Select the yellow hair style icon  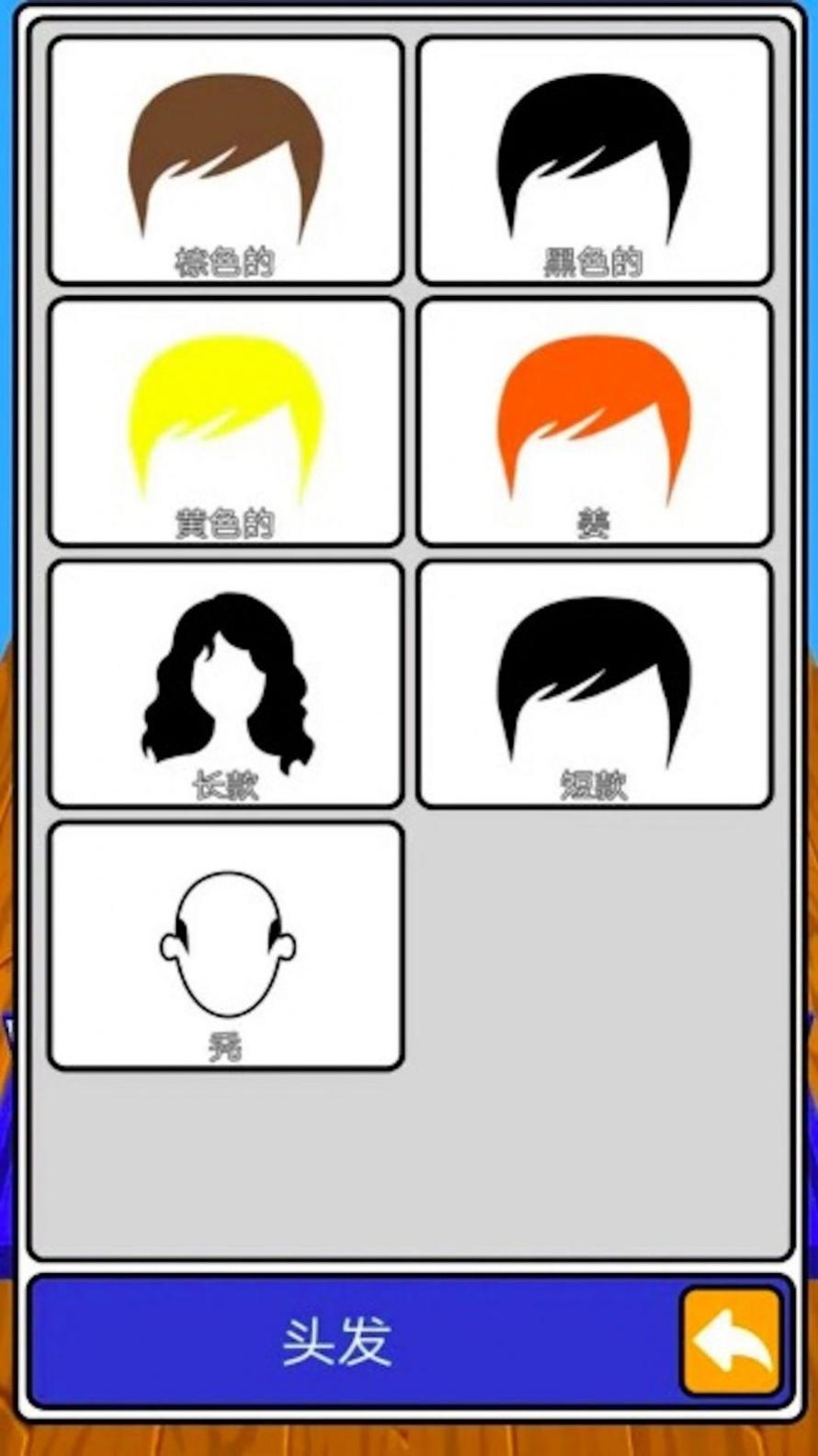pyautogui.click(x=225, y=418)
